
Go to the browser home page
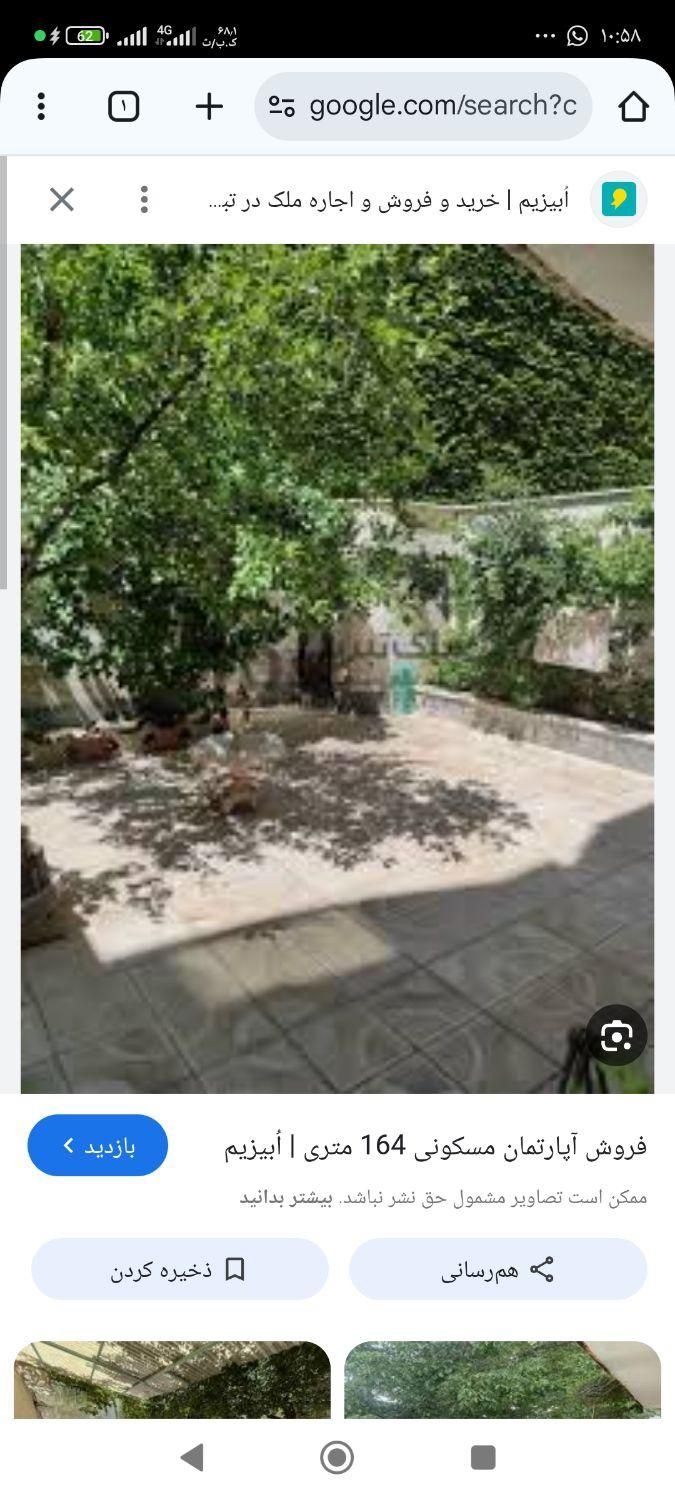coord(633,106)
